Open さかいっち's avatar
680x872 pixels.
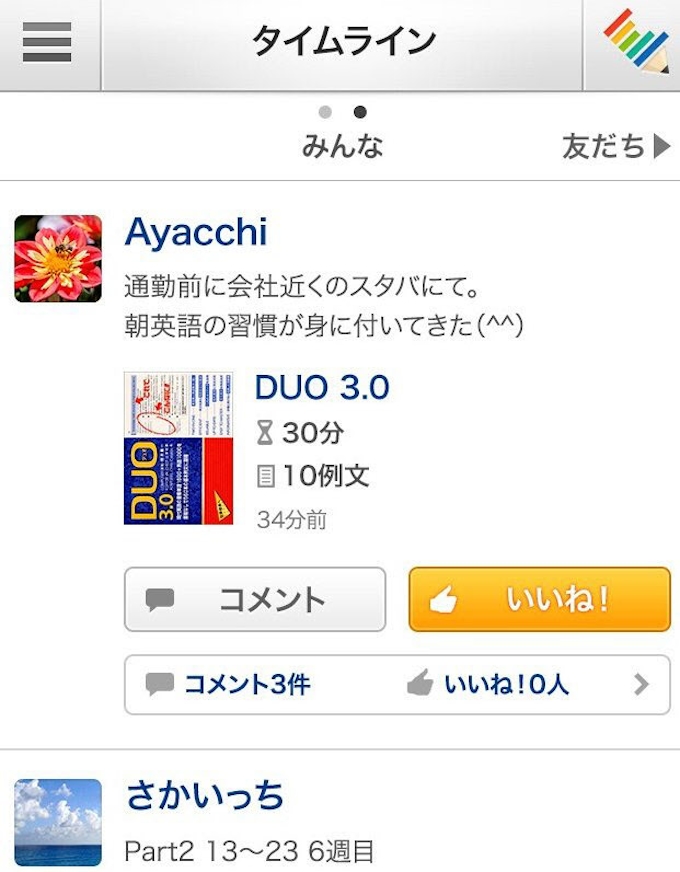(58, 822)
